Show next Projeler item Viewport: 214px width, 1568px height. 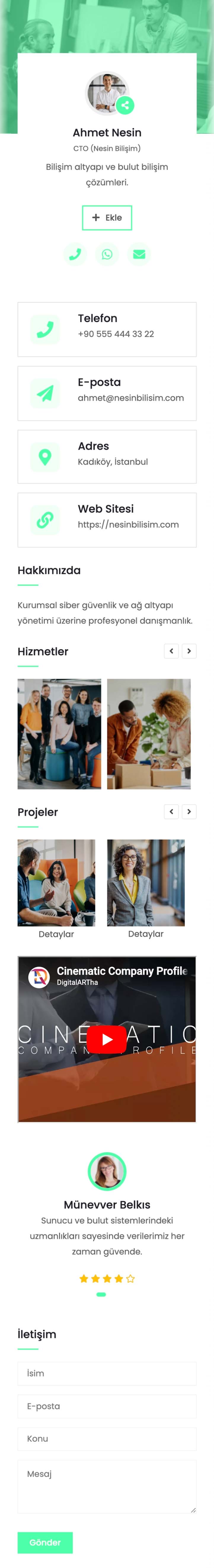tap(189, 811)
